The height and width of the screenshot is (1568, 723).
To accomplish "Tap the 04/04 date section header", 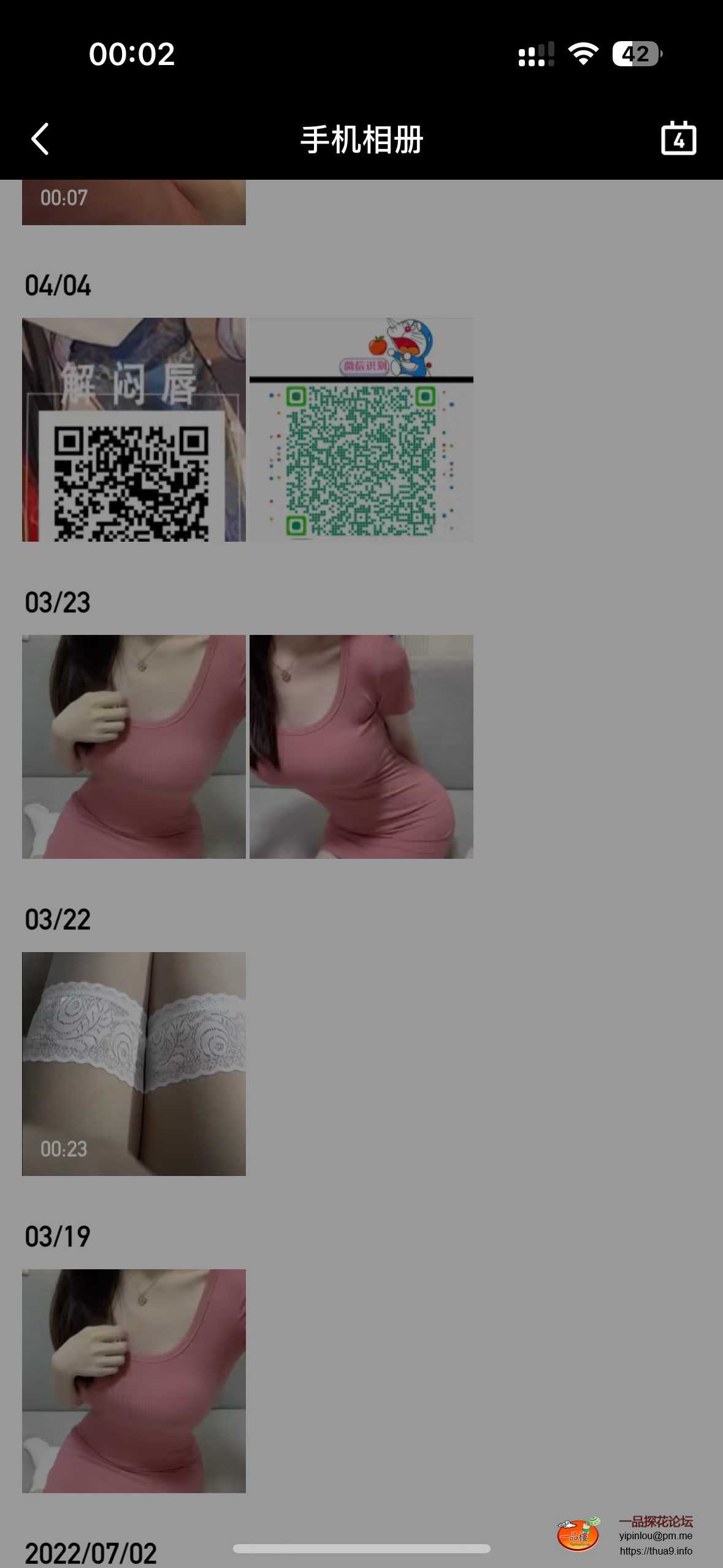I will point(57,284).
